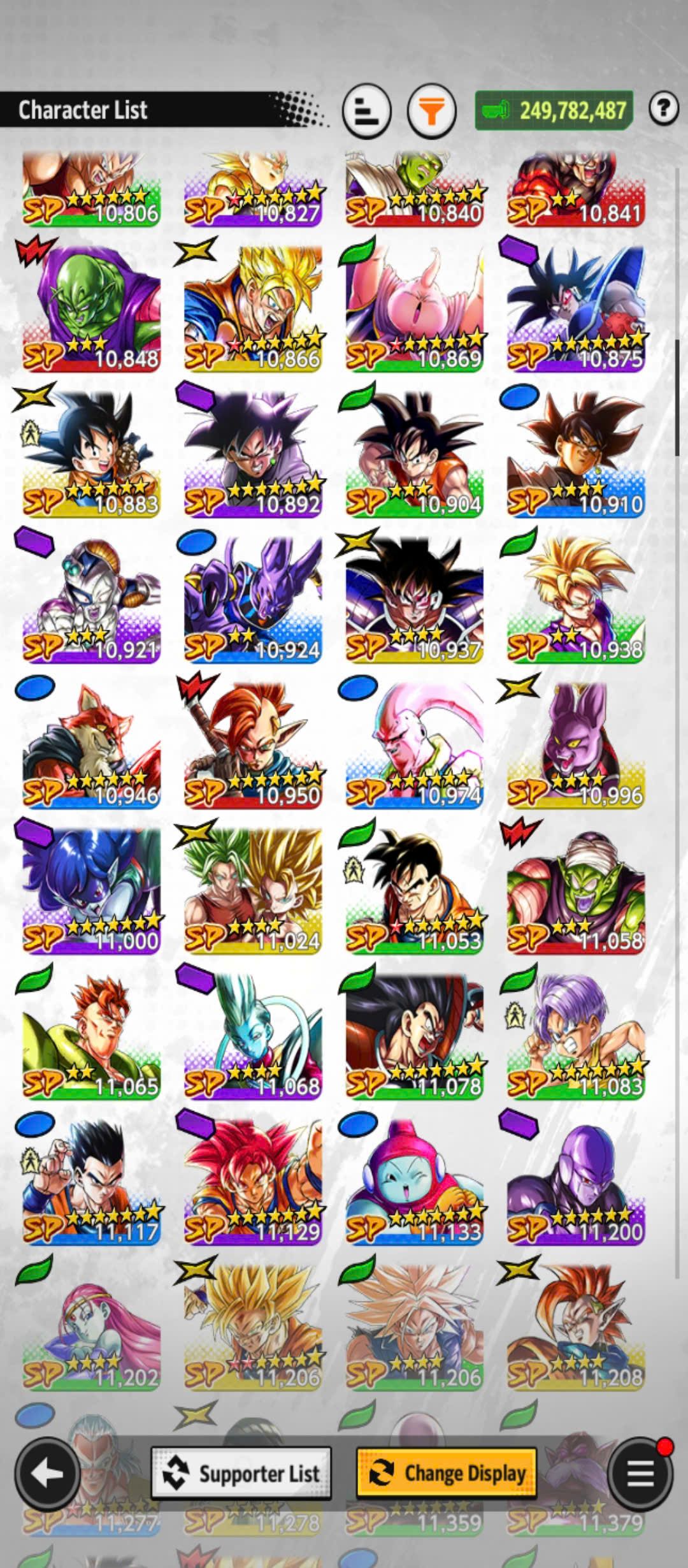Screen dimensions: 688x1568
Task: Choose the character card rated 11,129
Action: pyautogui.click(x=253, y=1180)
